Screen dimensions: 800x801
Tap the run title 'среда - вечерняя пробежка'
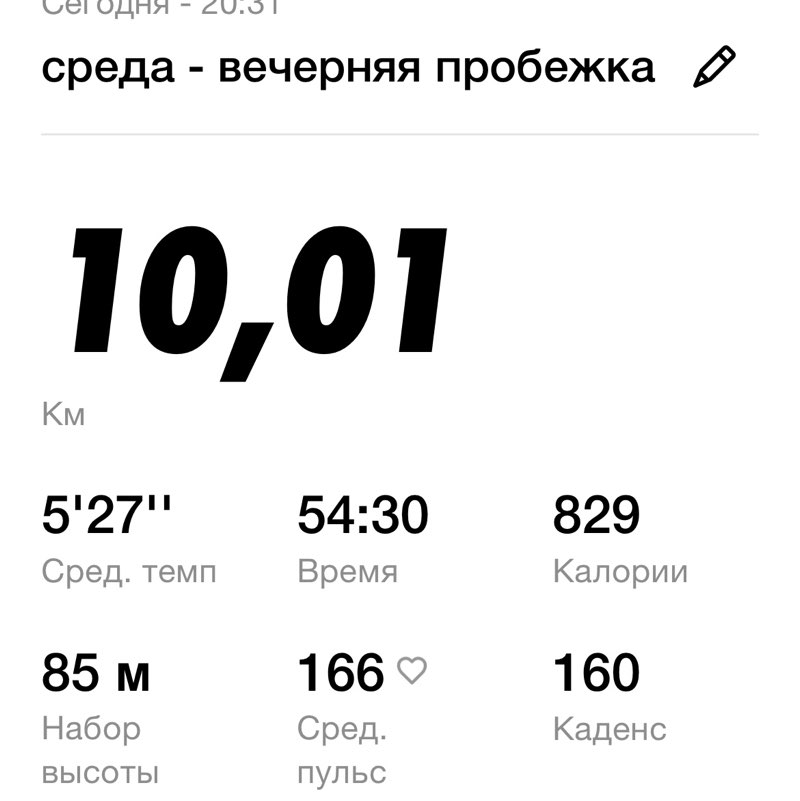tap(348, 68)
